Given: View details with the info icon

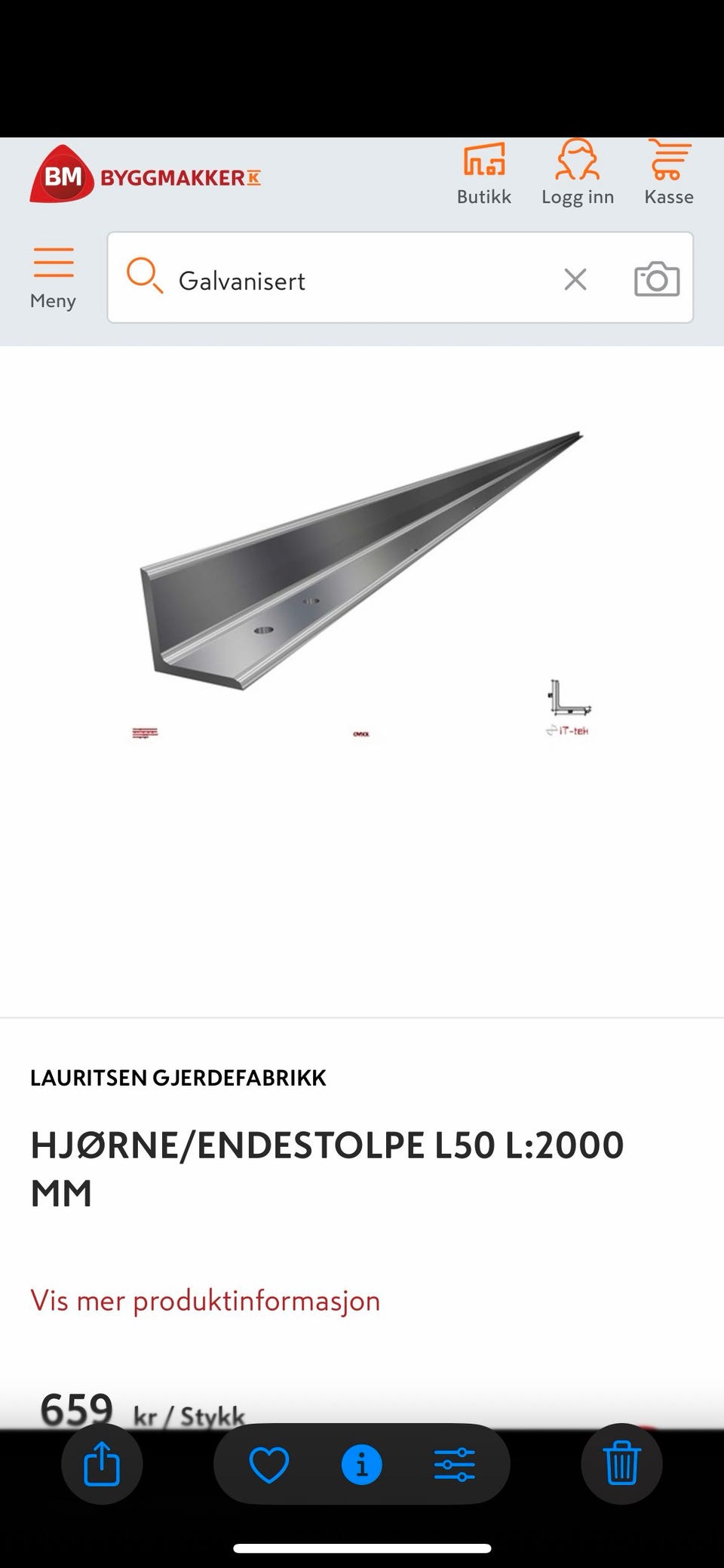Looking at the screenshot, I should tap(361, 1463).
